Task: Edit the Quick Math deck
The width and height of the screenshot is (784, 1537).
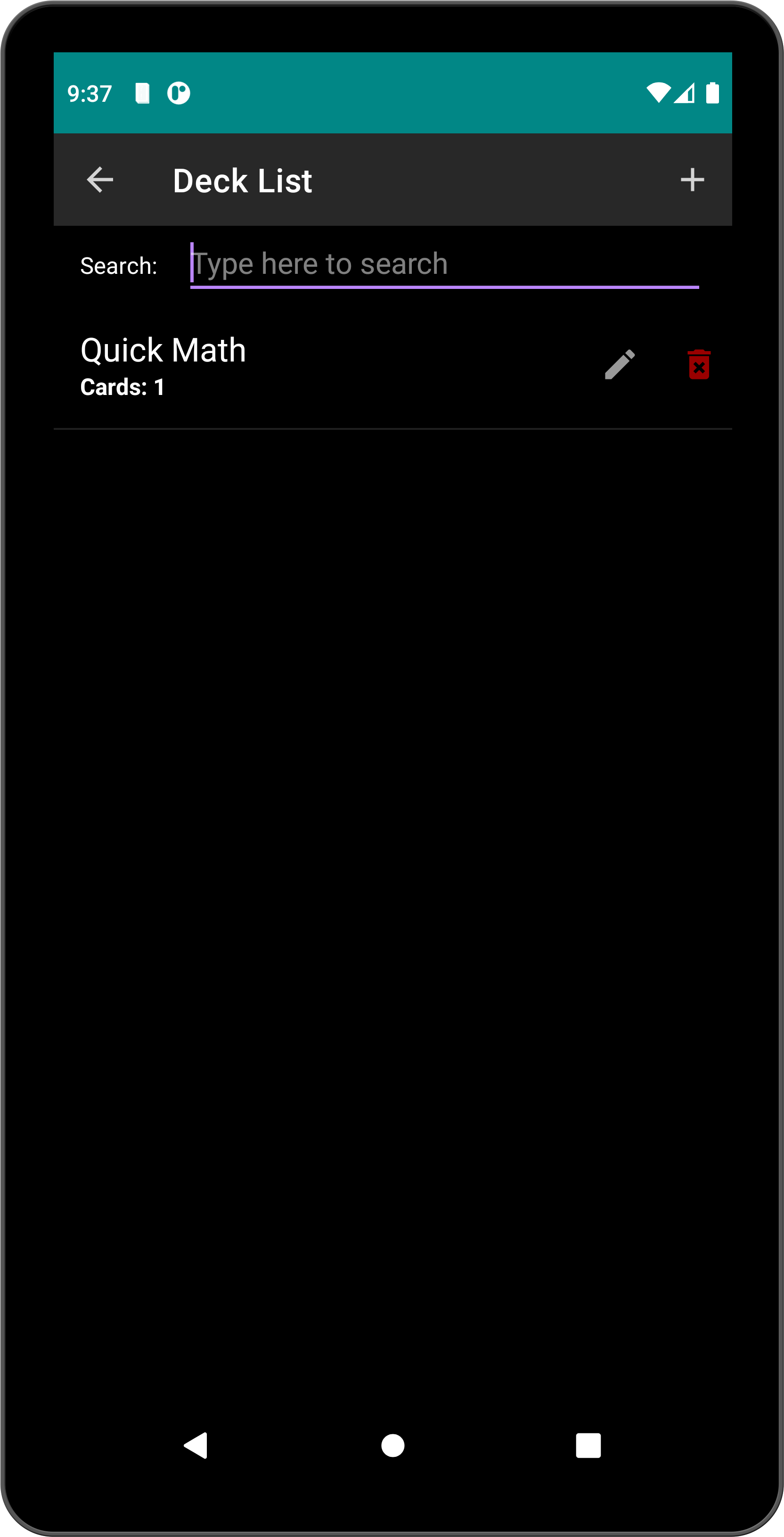Action: pyautogui.click(x=619, y=364)
